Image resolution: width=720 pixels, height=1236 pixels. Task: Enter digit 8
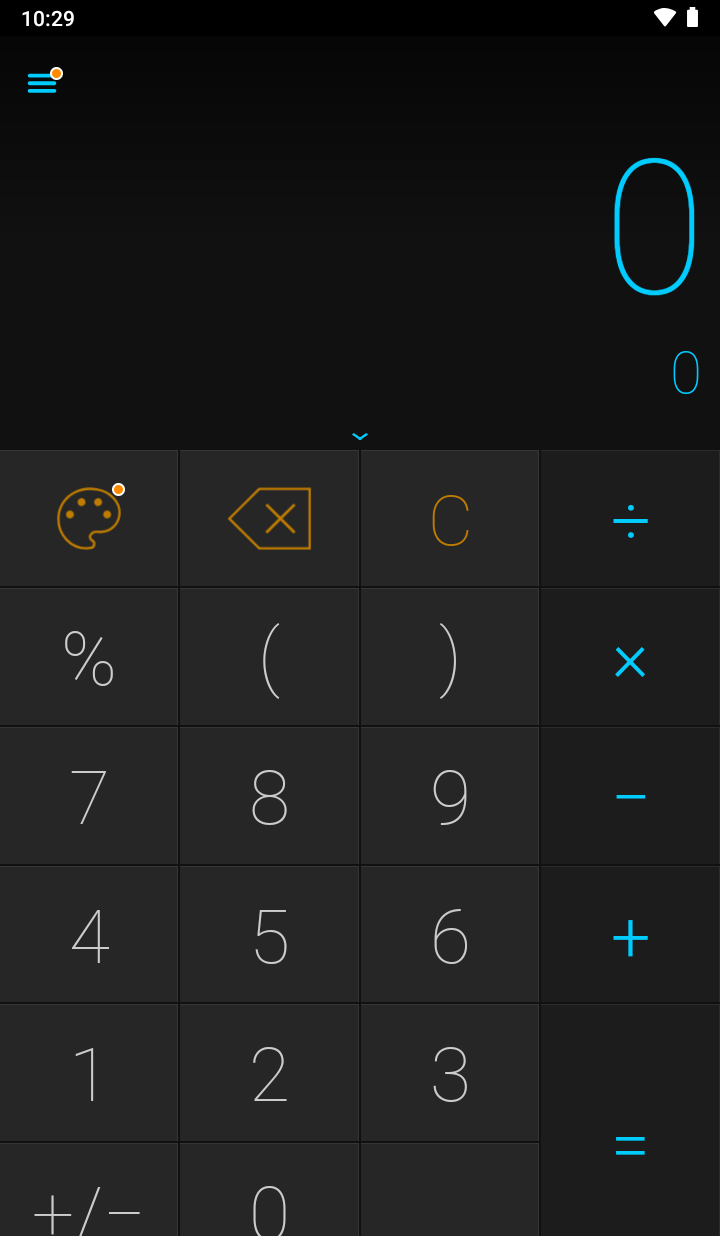coord(269,796)
